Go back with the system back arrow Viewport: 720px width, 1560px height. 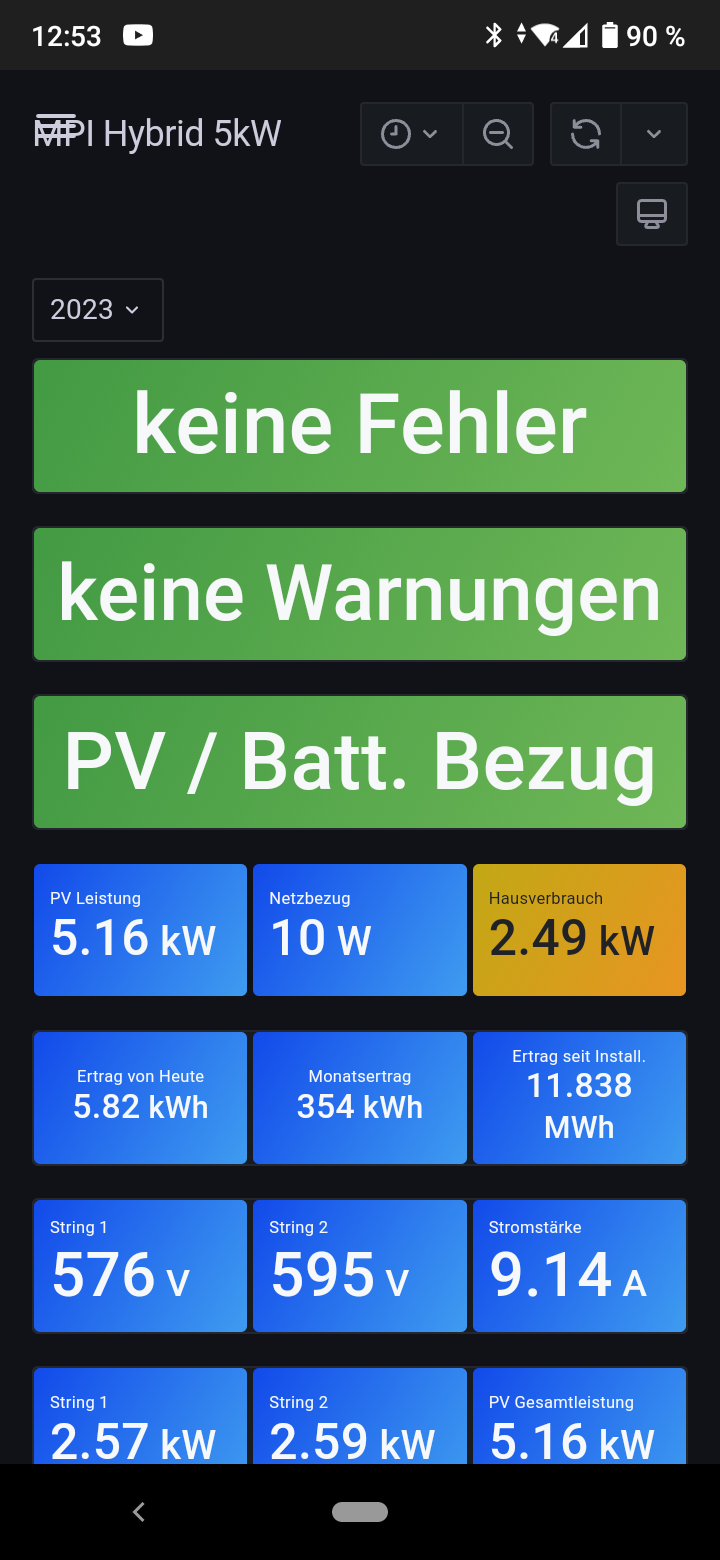[139, 1512]
